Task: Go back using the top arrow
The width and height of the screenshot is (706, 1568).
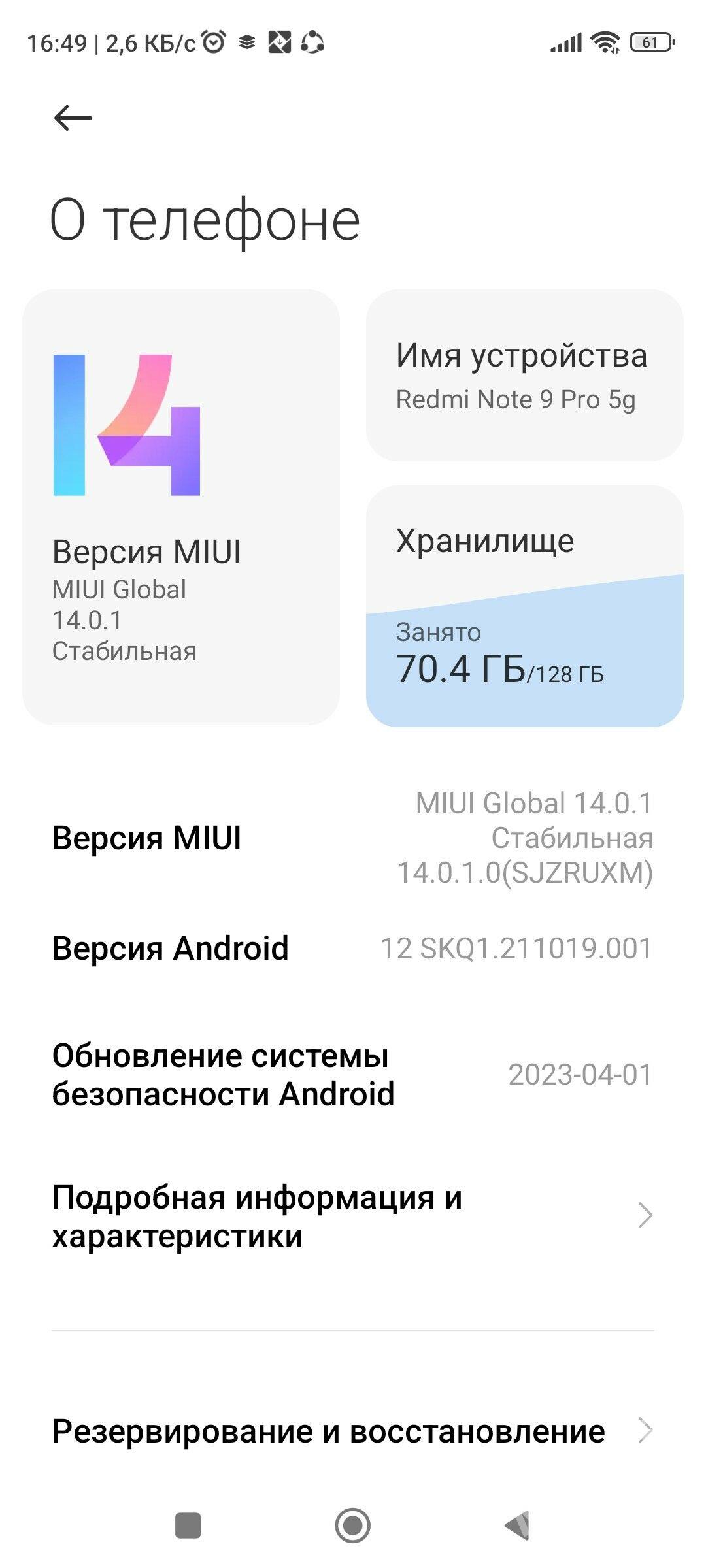Action: 73,118
